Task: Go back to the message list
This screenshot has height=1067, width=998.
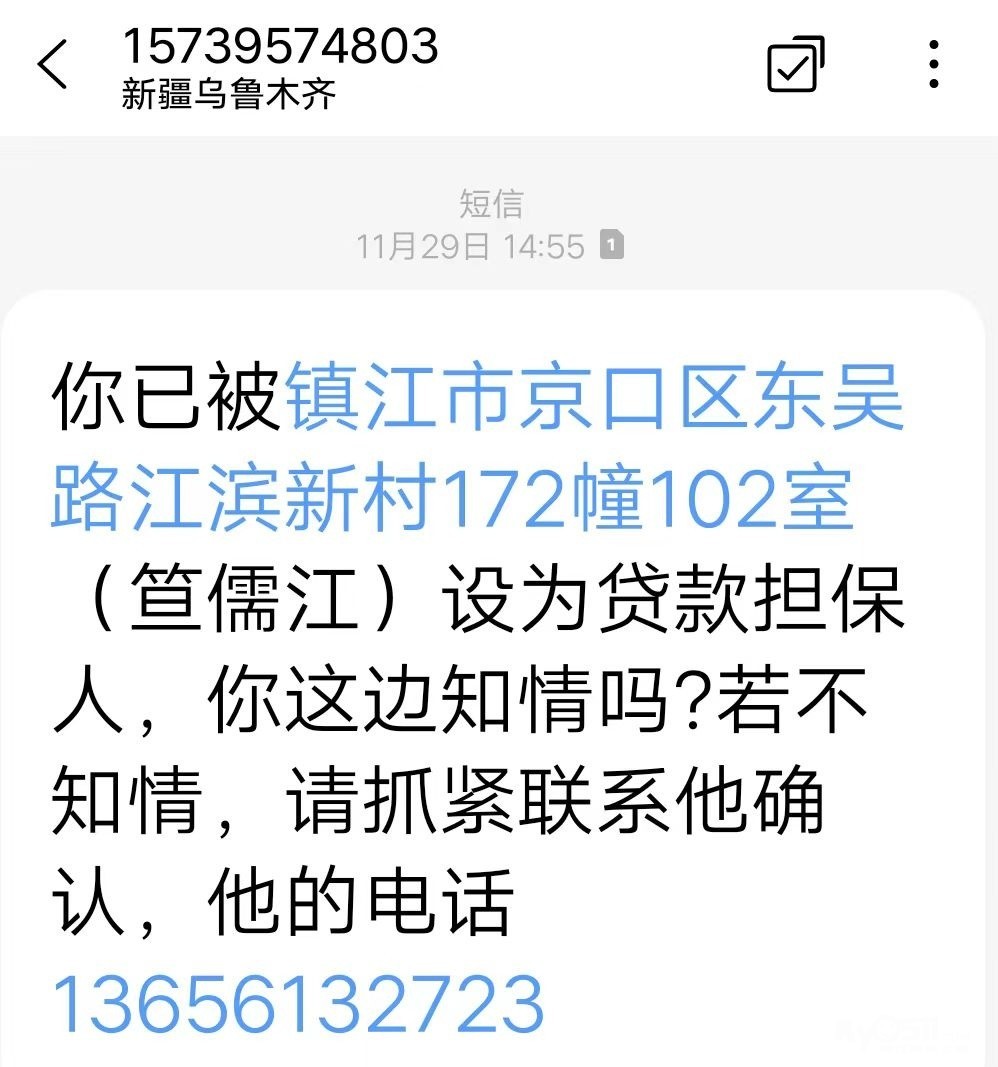Action: pos(52,66)
